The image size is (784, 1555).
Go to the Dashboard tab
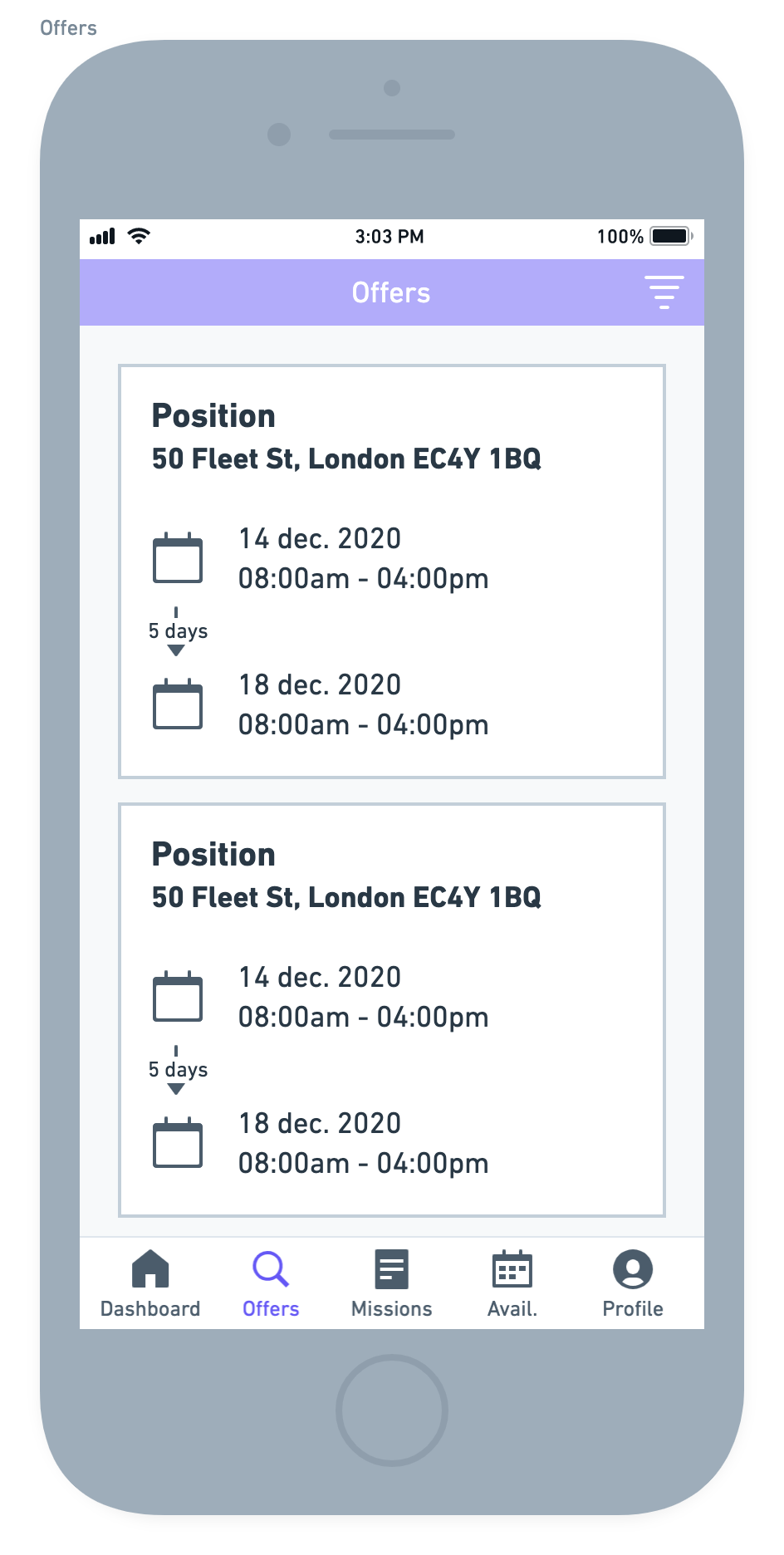coord(150,1284)
